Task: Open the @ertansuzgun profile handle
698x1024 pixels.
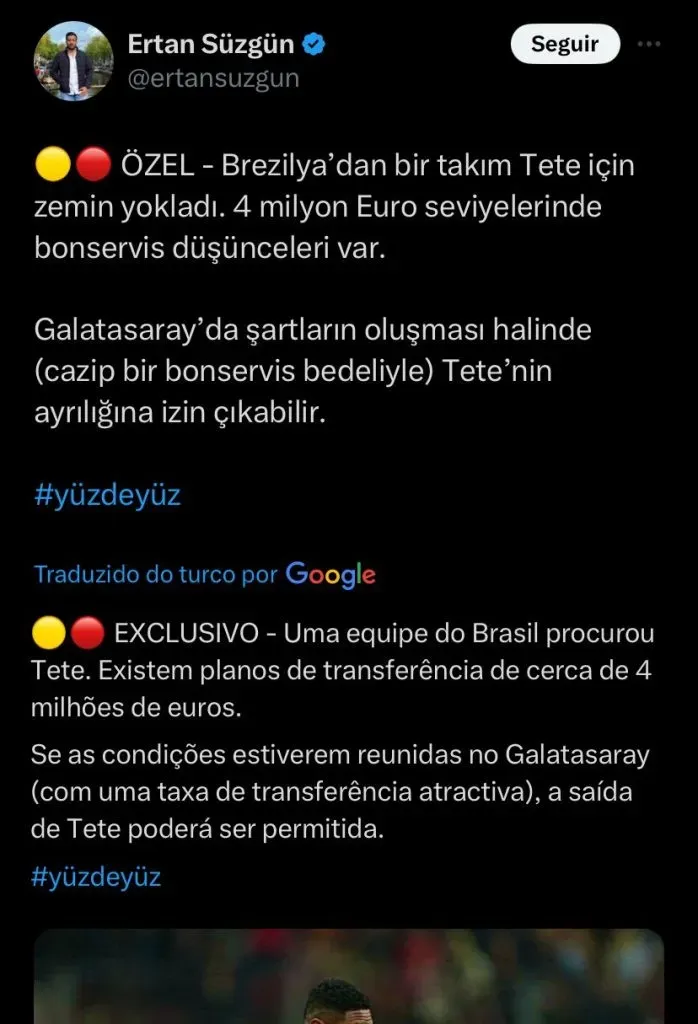Action: point(213,78)
